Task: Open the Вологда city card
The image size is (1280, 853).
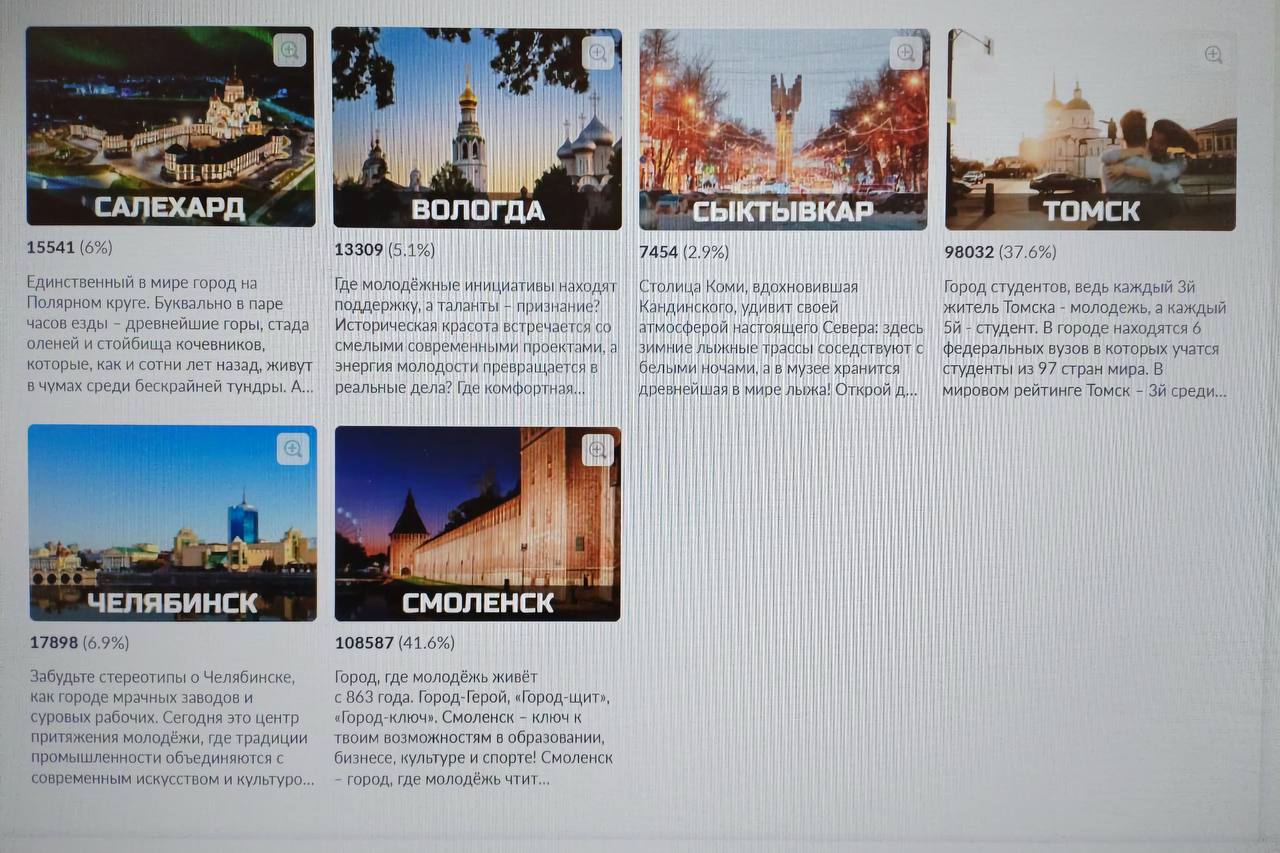Action: pyautogui.click(x=476, y=128)
